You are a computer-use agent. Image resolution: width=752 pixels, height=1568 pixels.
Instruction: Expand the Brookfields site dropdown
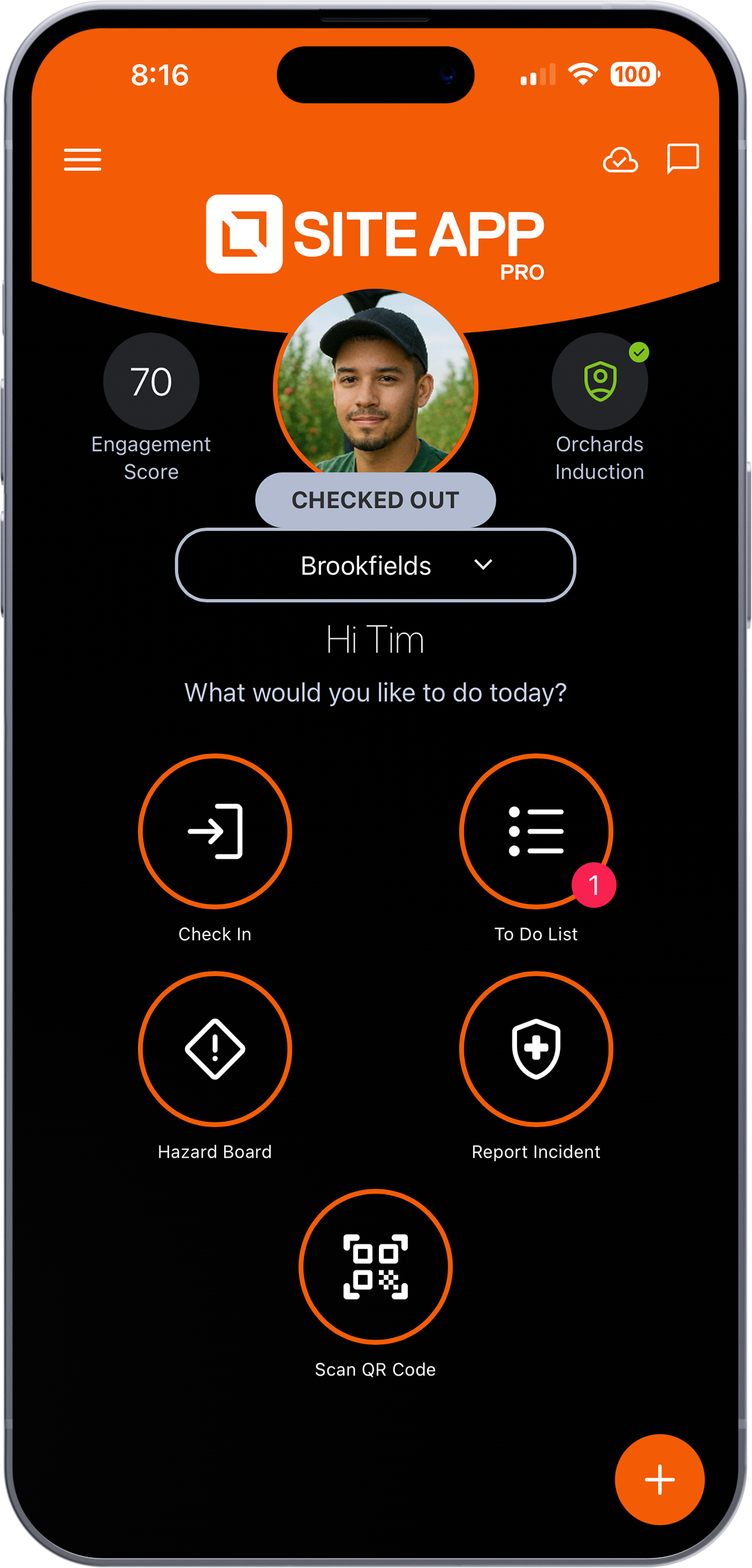(376, 565)
